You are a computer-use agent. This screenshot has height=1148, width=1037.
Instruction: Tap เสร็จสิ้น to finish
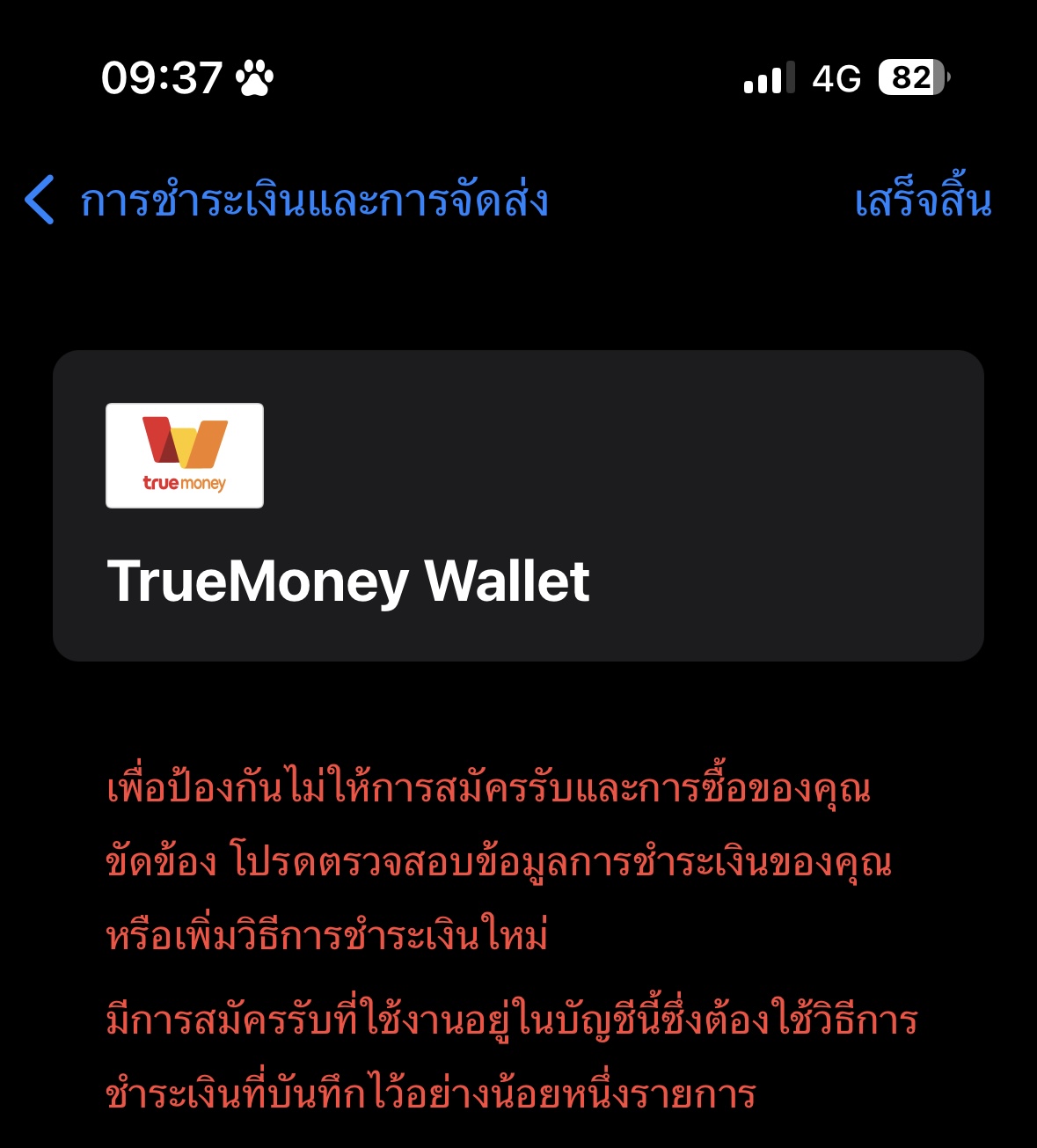(923, 199)
